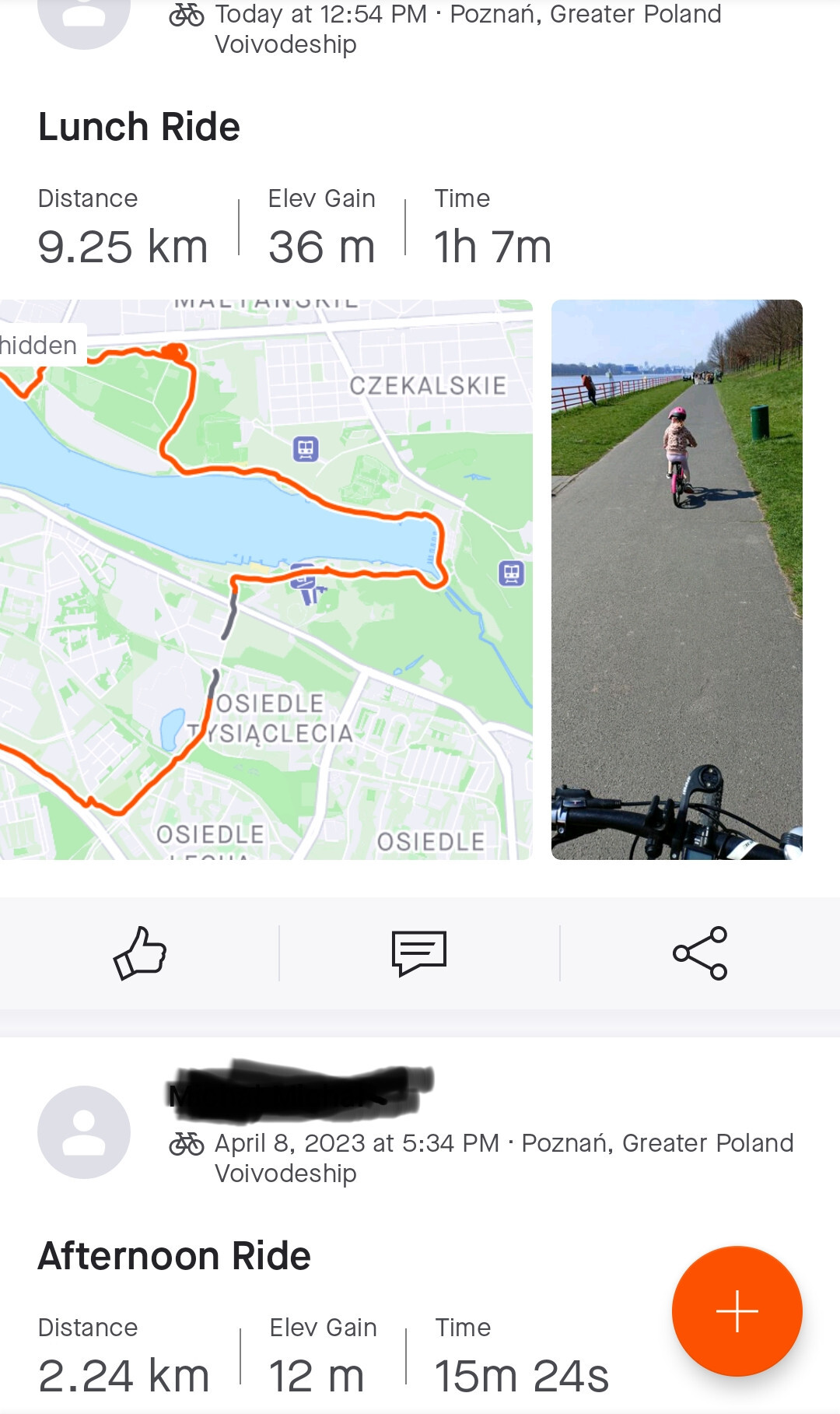Image resolution: width=840 pixels, height=1414 pixels.
Task: Open the Afternoon Ride activity
Action: coord(174,1256)
